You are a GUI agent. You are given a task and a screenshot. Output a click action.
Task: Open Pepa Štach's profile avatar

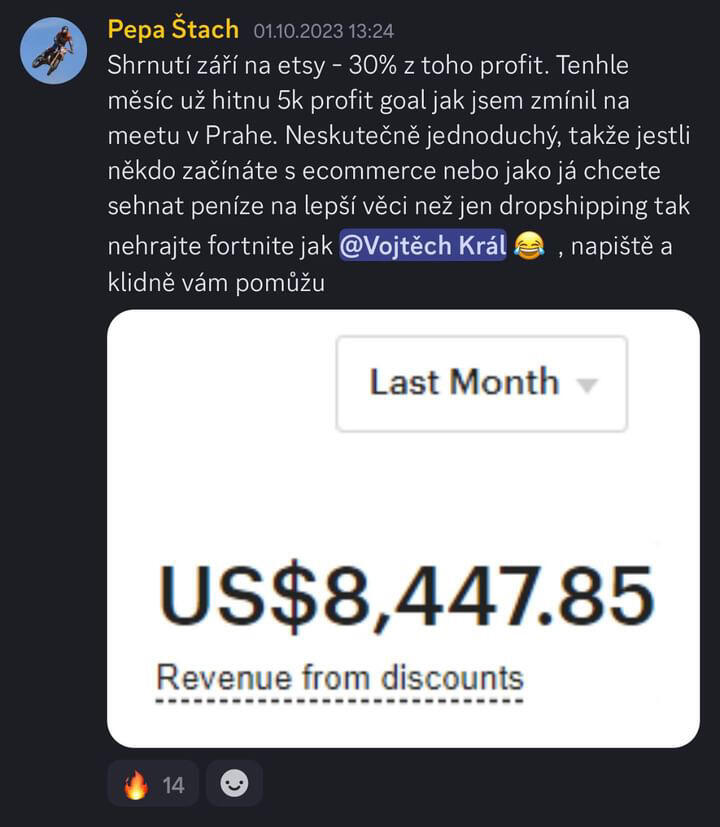point(54,51)
